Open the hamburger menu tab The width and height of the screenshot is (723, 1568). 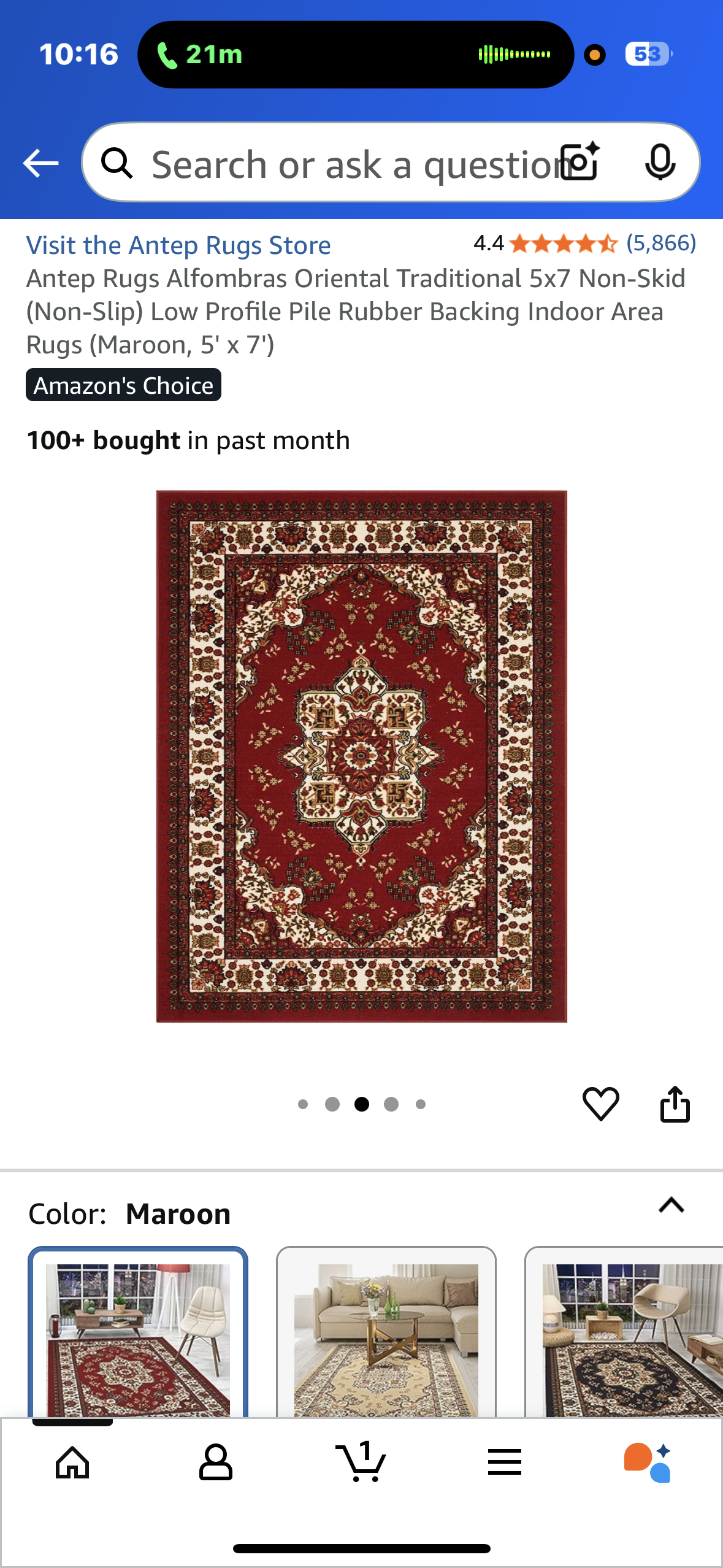click(504, 1462)
